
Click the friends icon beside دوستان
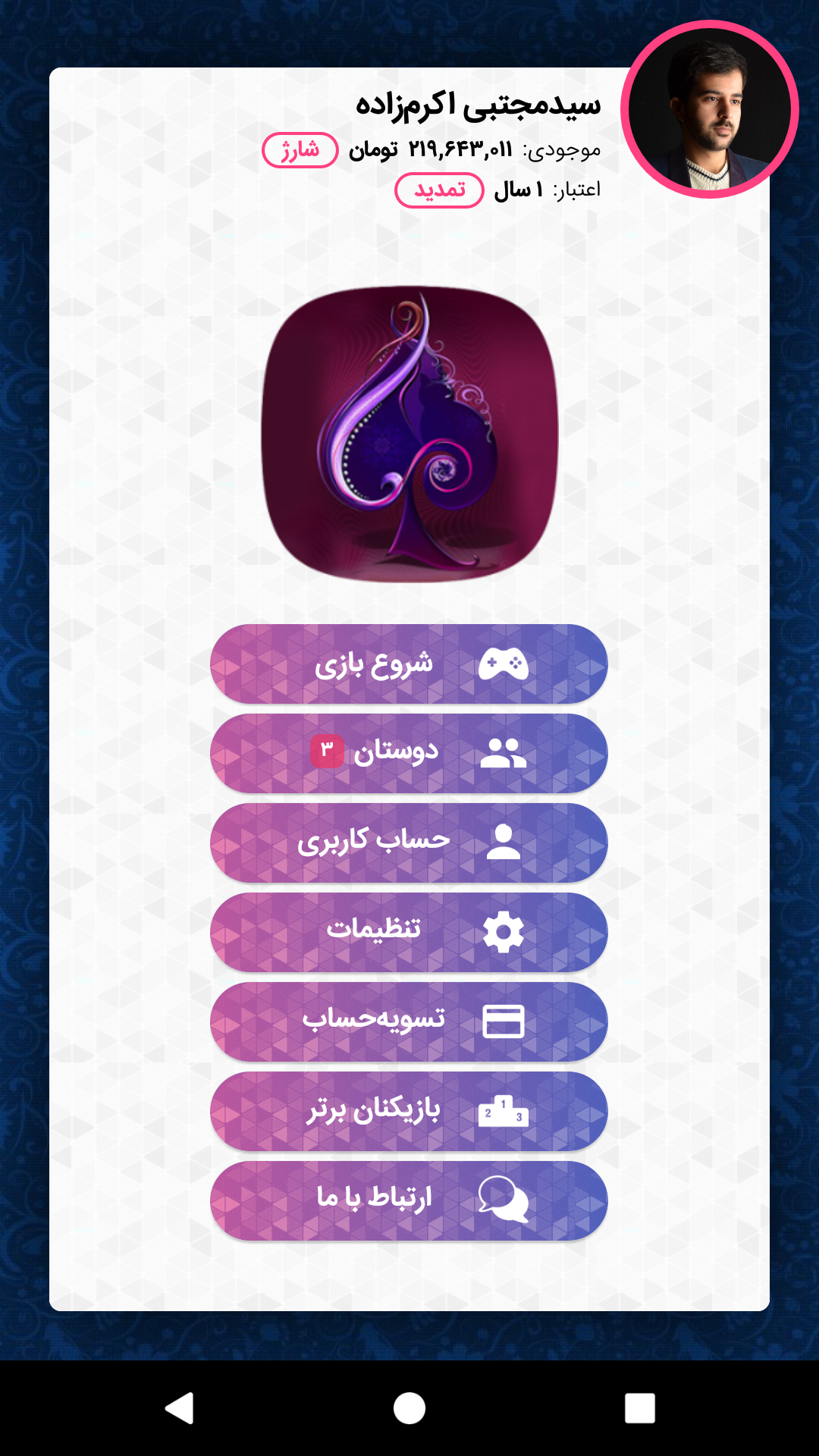pos(504,753)
